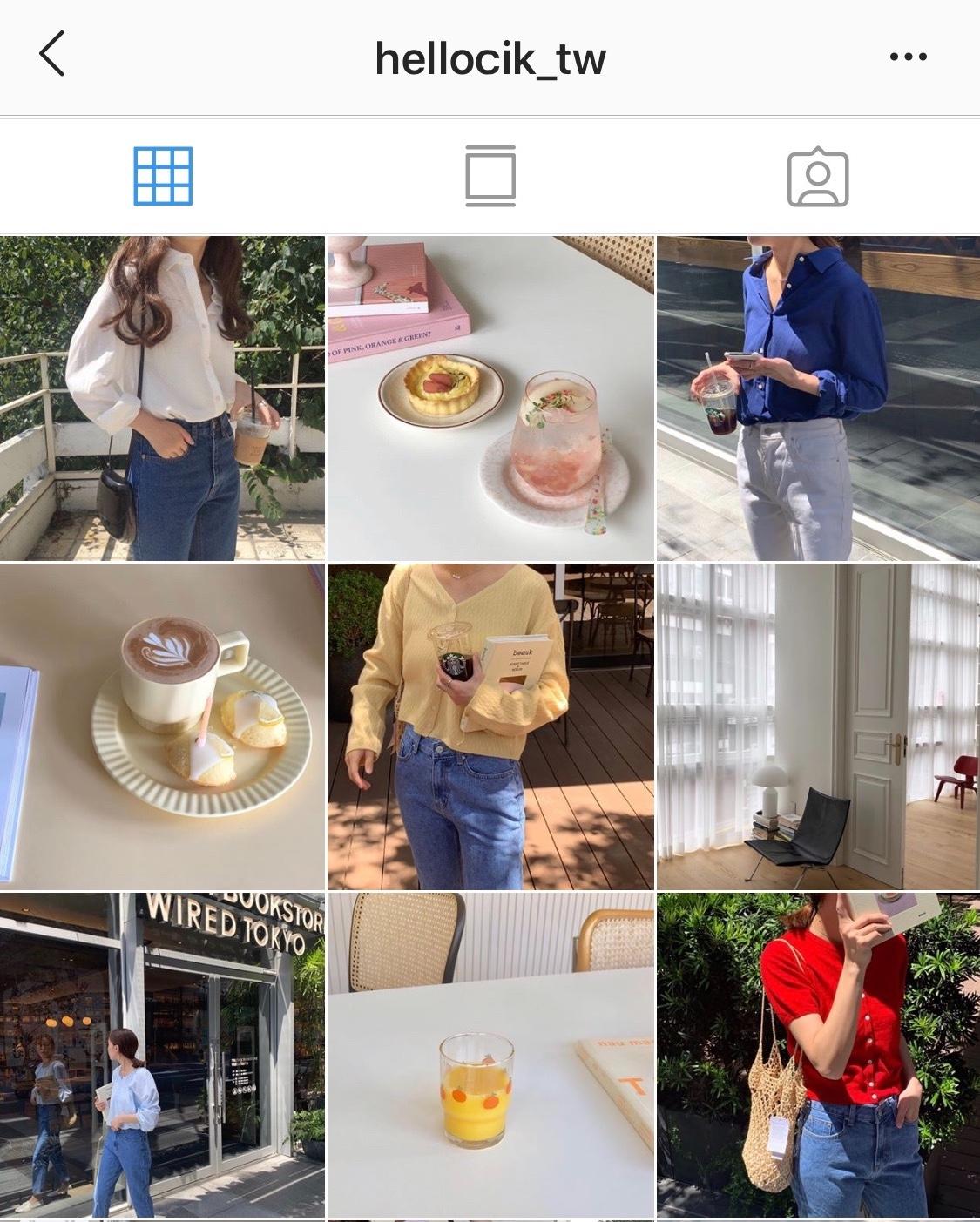Open the white shirt and jeans post
Screen dimensions: 980x1222
click(162, 398)
